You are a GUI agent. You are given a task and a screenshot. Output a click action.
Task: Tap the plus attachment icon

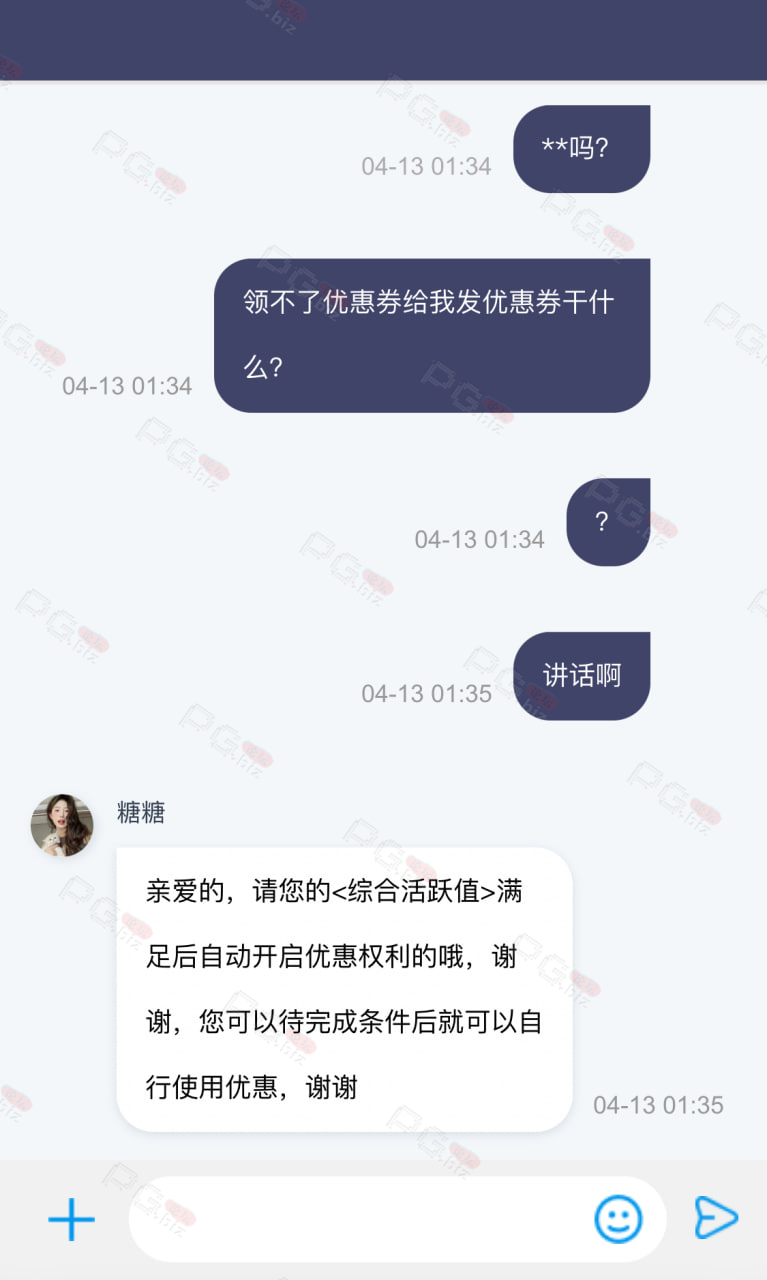click(x=71, y=1220)
